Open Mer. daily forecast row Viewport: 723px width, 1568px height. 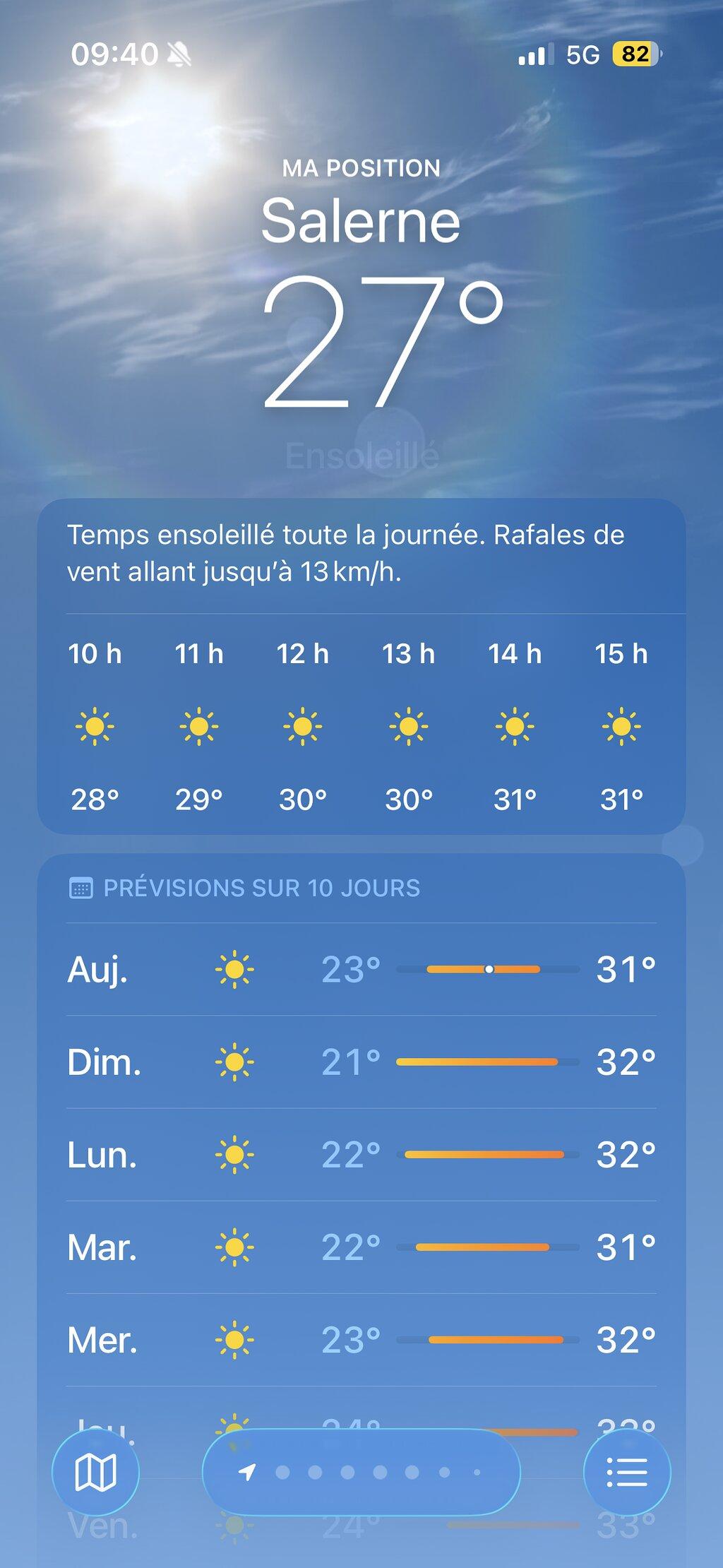point(361,1340)
